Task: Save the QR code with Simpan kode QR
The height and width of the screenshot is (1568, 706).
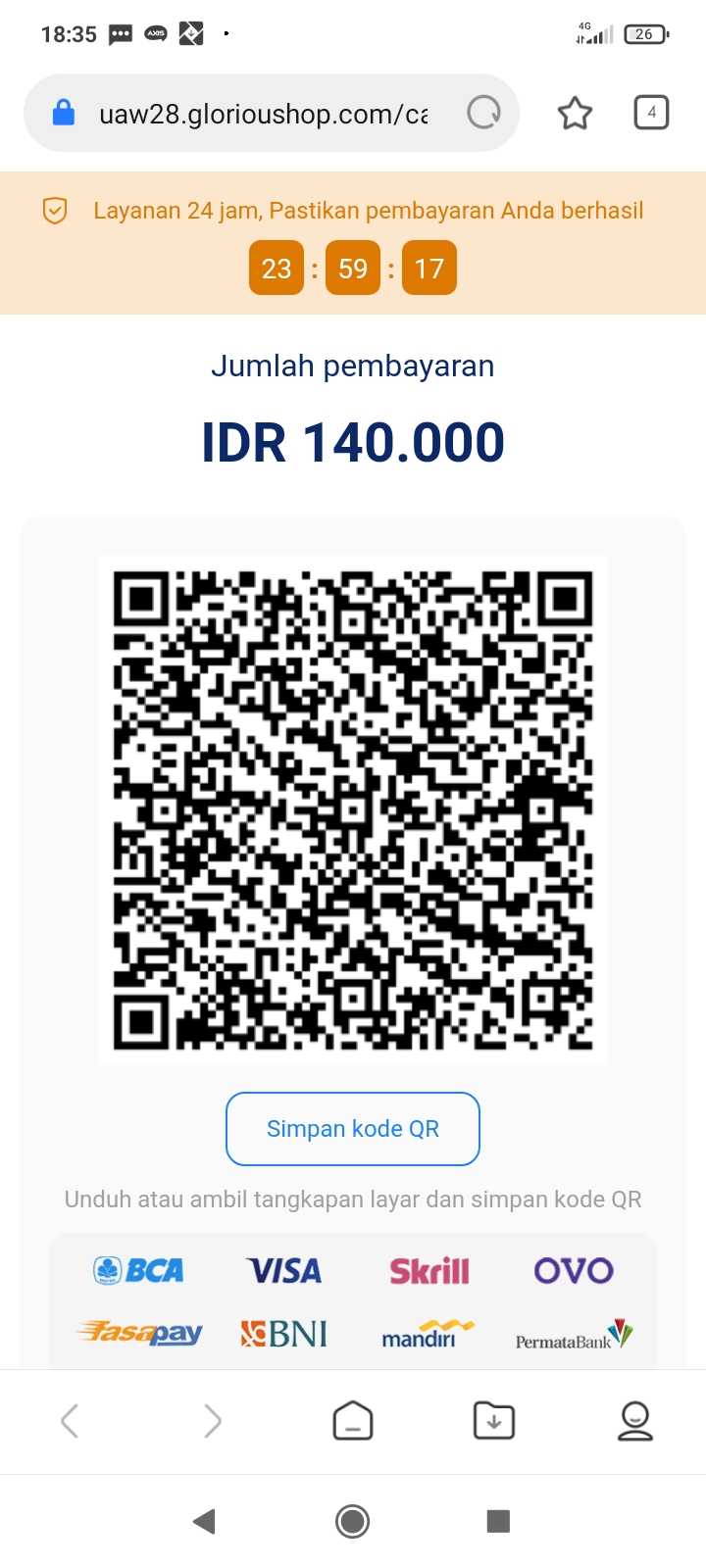Action: tap(353, 1129)
